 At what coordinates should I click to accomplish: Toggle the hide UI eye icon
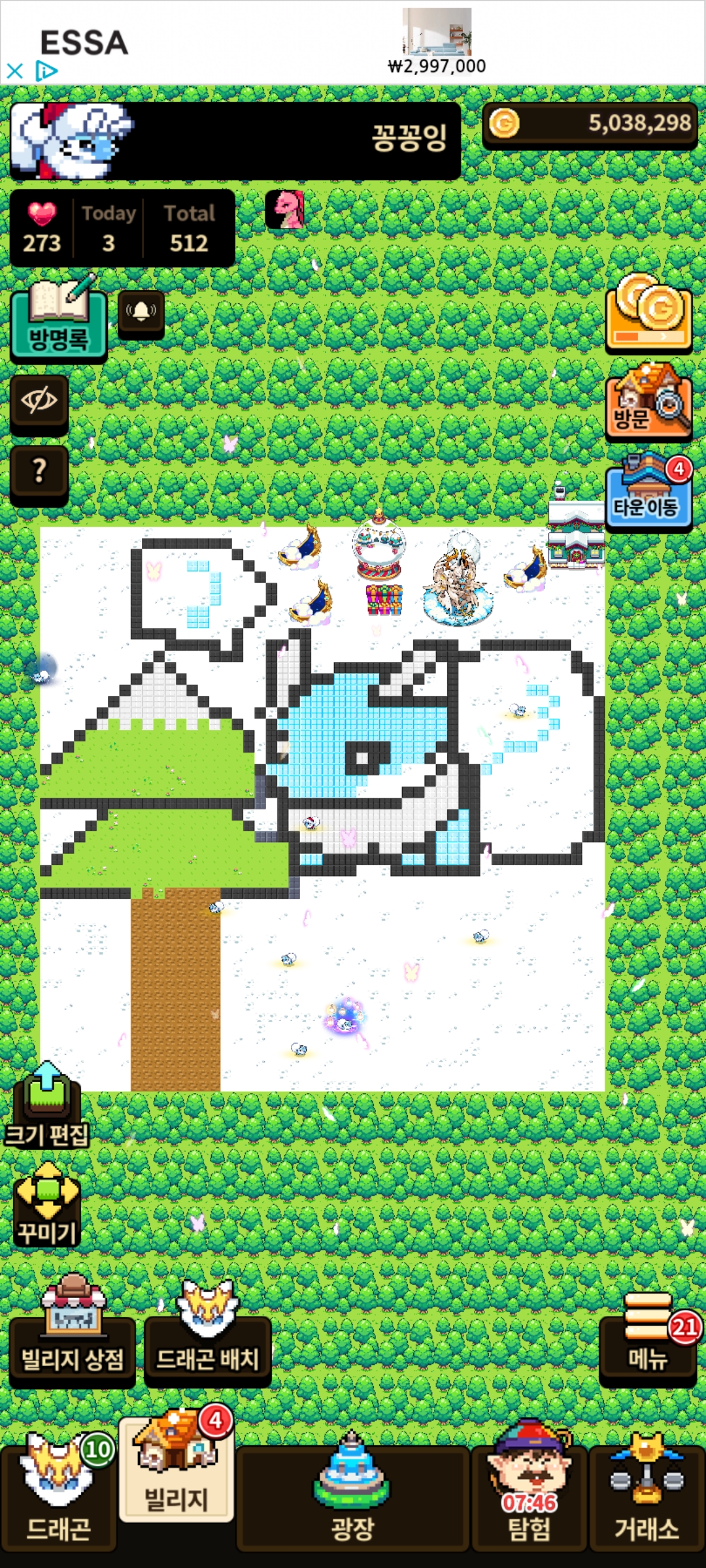(x=39, y=401)
